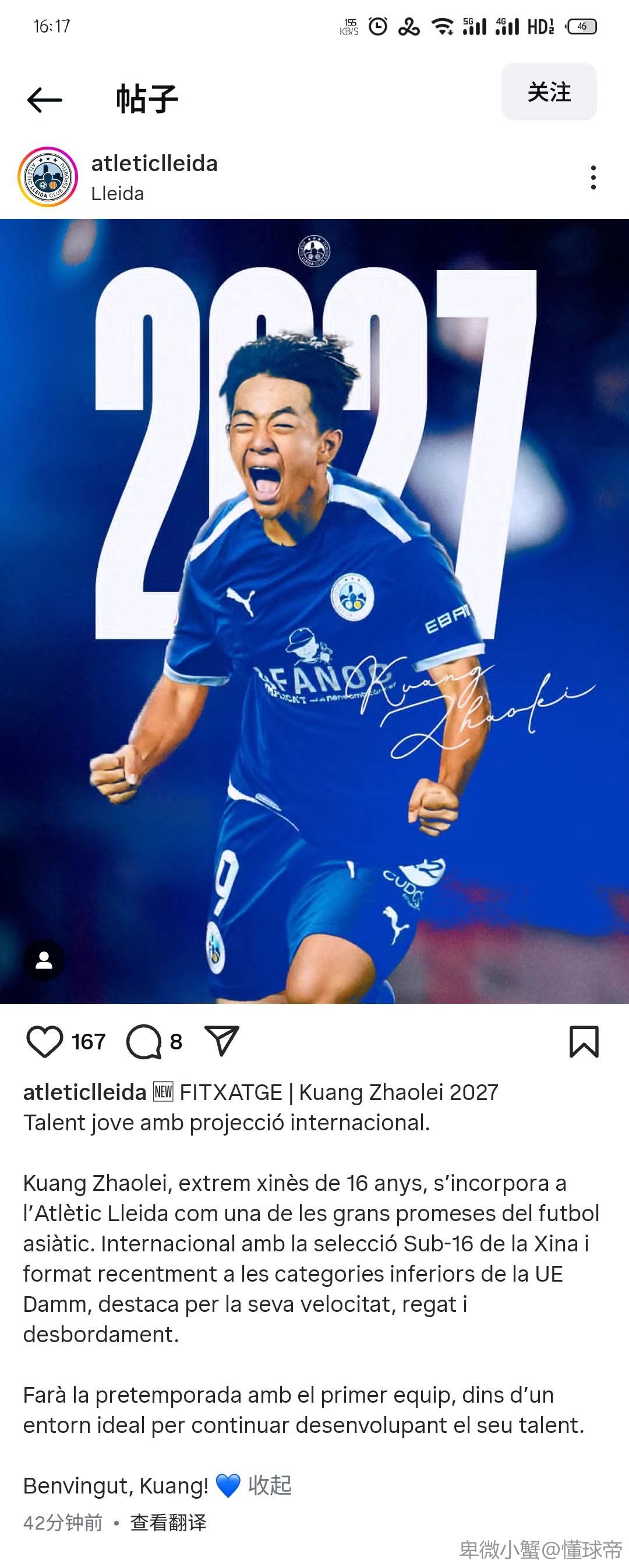Like this post with the heart

(44, 1041)
